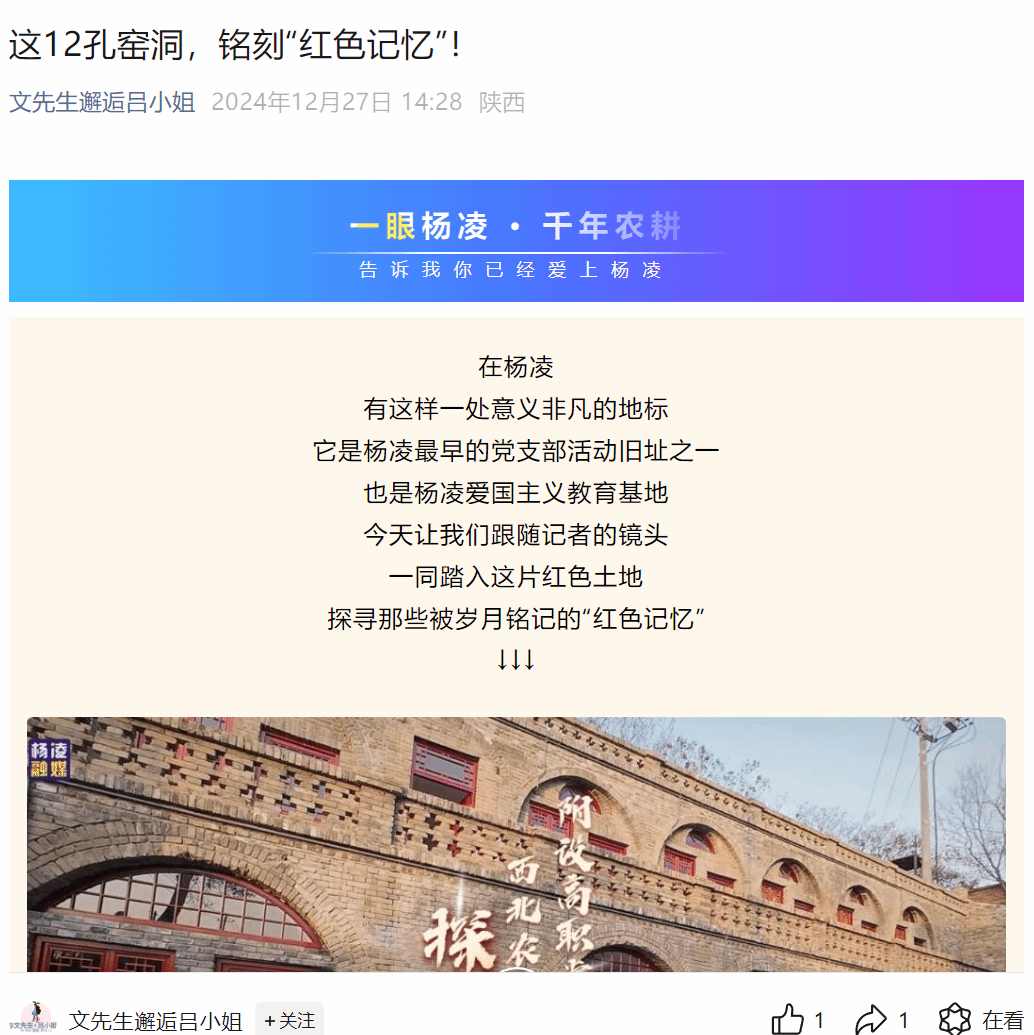Tap the 关注 follow button

coord(290,1020)
